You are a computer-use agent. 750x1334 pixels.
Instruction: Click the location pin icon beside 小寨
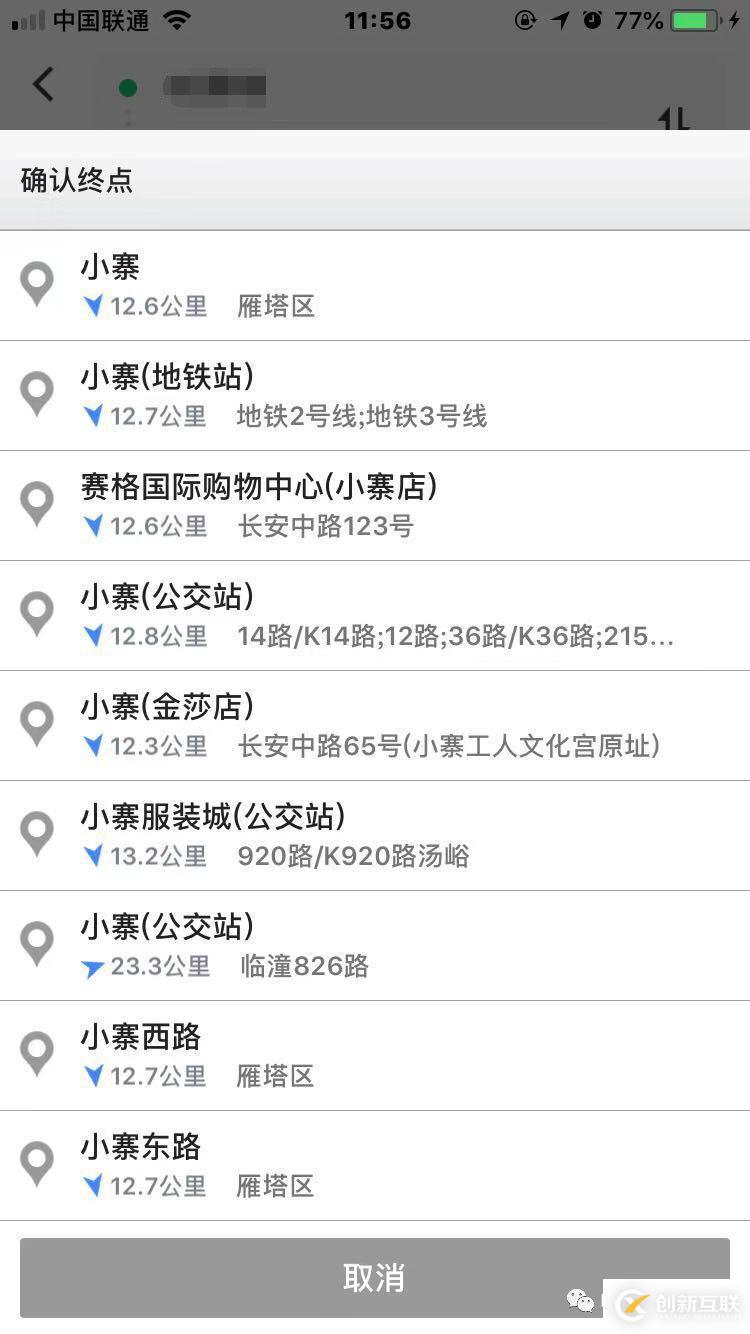click(37, 284)
